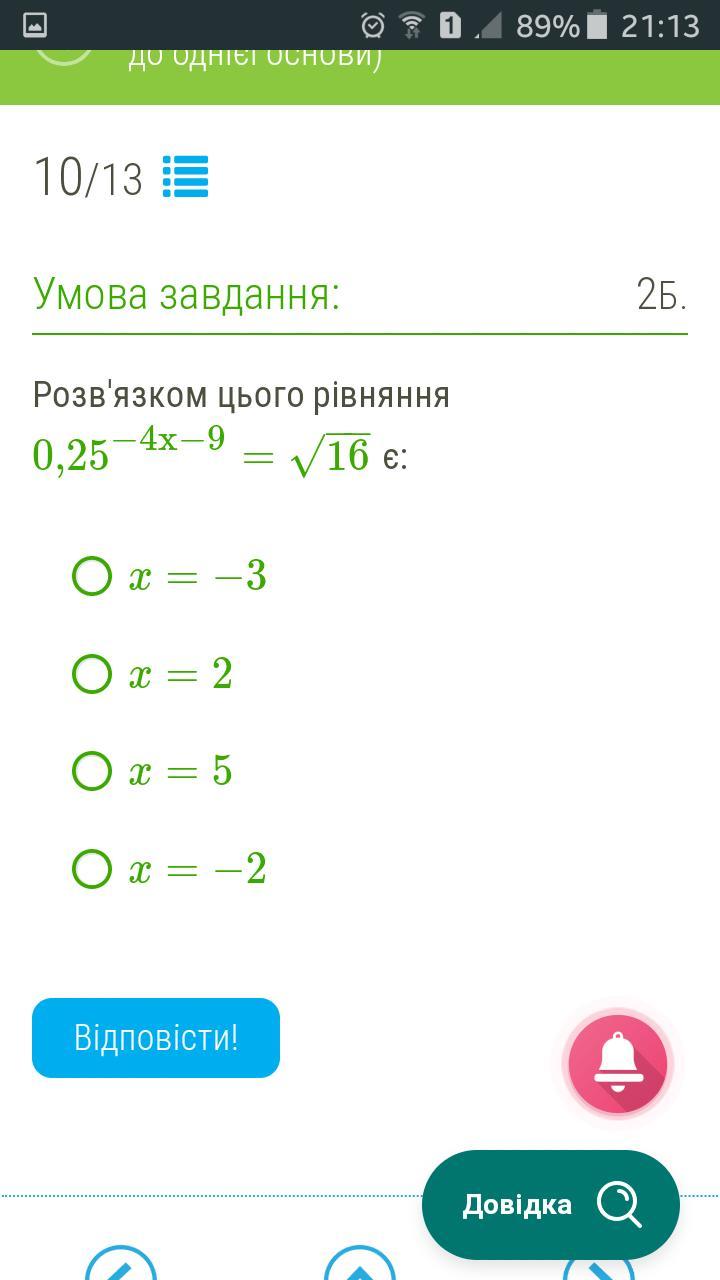Open the task list icon next to 10/13
The height and width of the screenshot is (1280, 720).
[x=185, y=177]
